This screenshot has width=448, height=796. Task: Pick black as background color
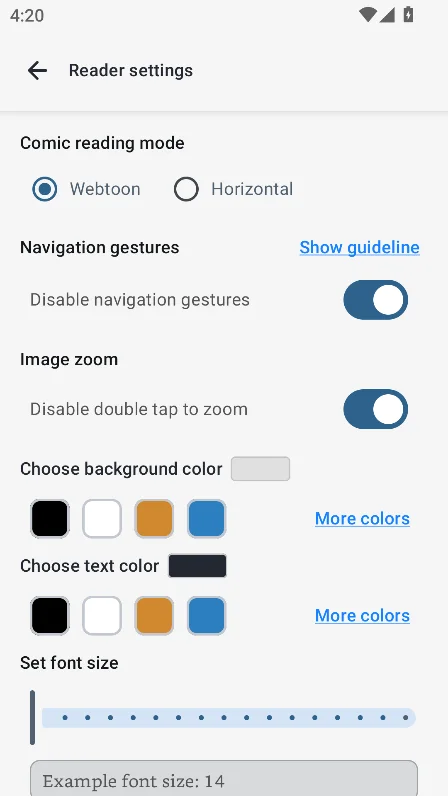point(50,518)
